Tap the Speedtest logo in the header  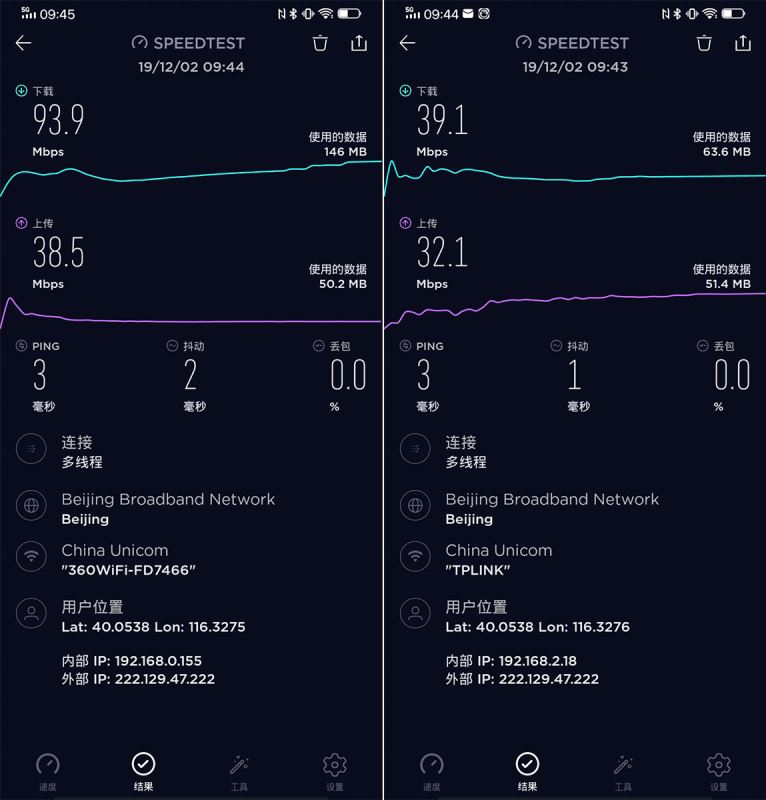[x=190, y=43]
